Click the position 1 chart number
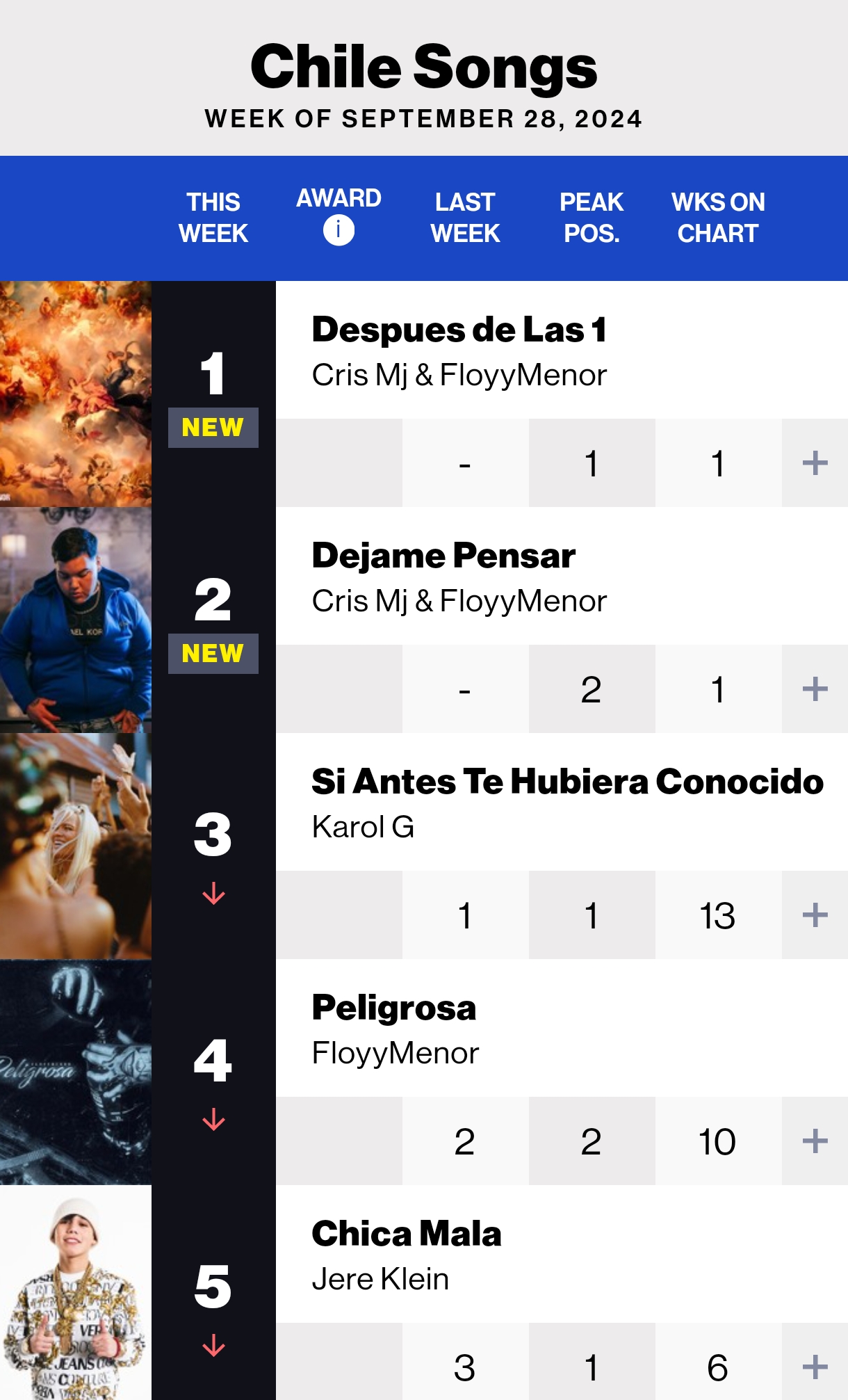This screenshot has width=848, height=1400. (x=213, y=373)
